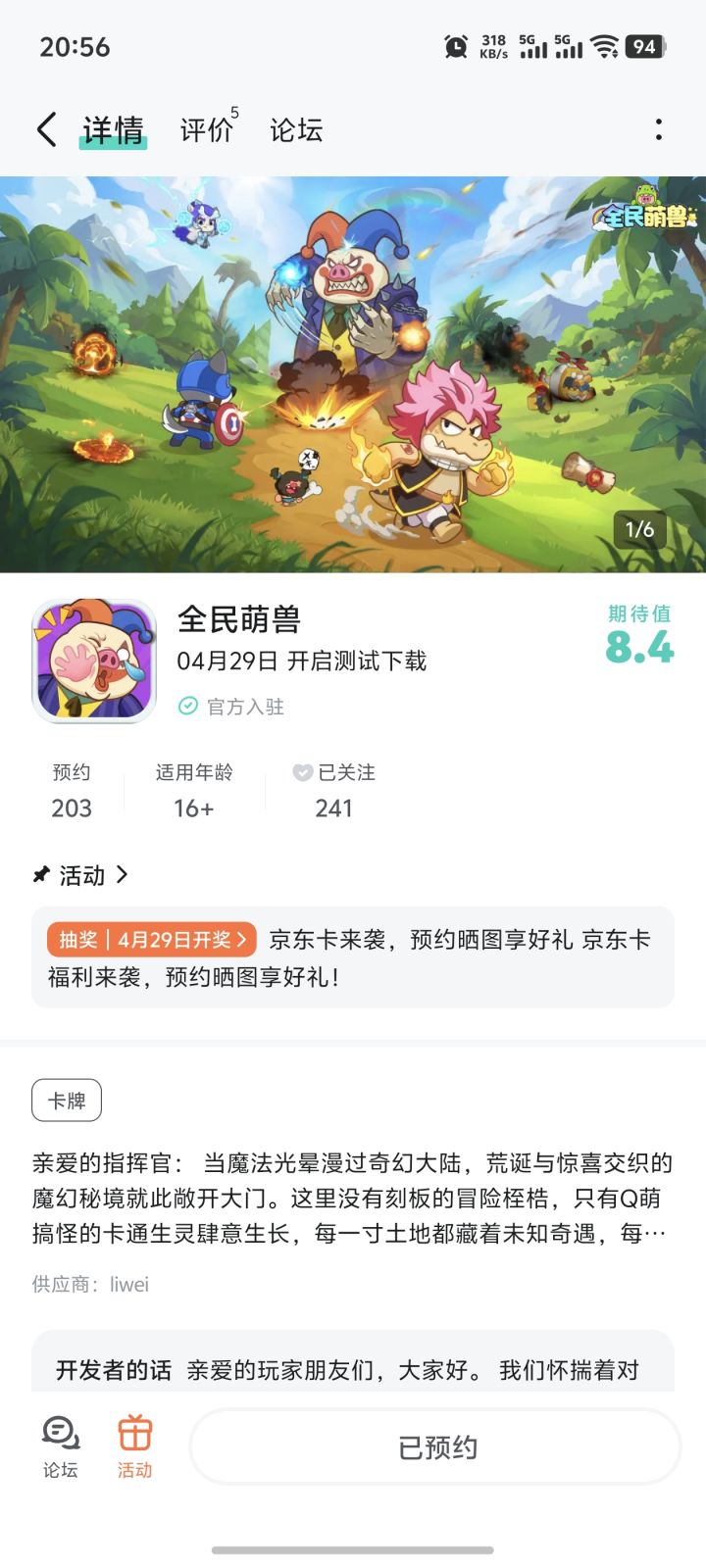Tap the pin icon next to 活动
This screenshot has height=1568, width=706.
[40, 874]
